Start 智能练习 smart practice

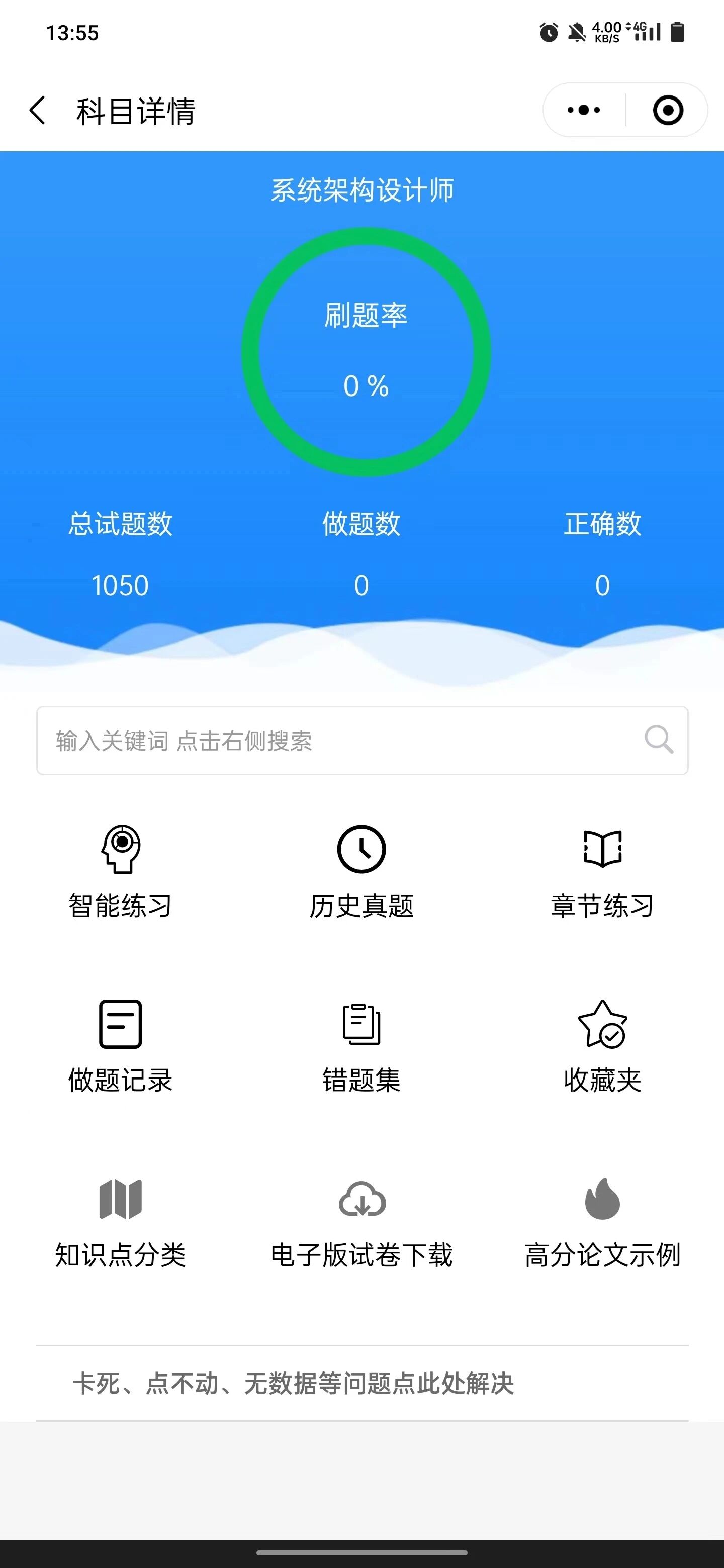point(121,871)
